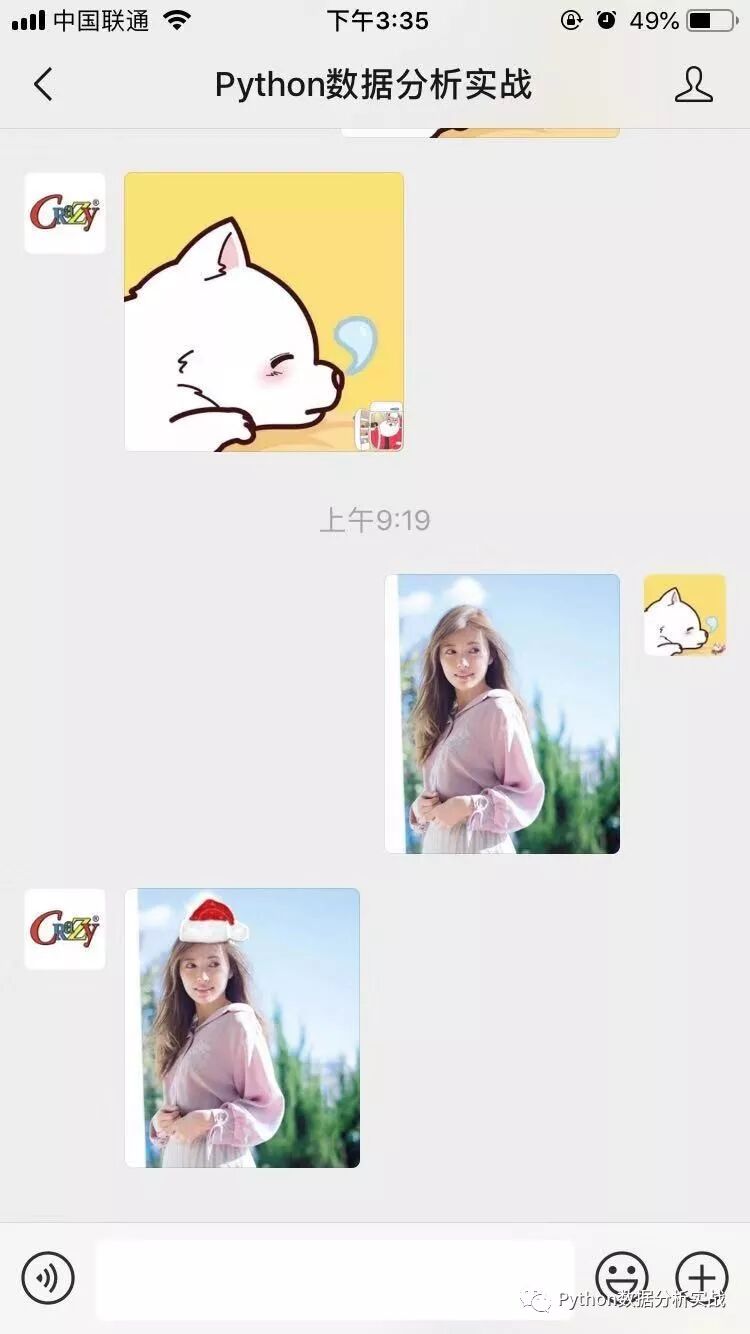Screen dimensions: 750x1334
Task: Open the plus attachments menu
Action: (x=702, y=1277)
